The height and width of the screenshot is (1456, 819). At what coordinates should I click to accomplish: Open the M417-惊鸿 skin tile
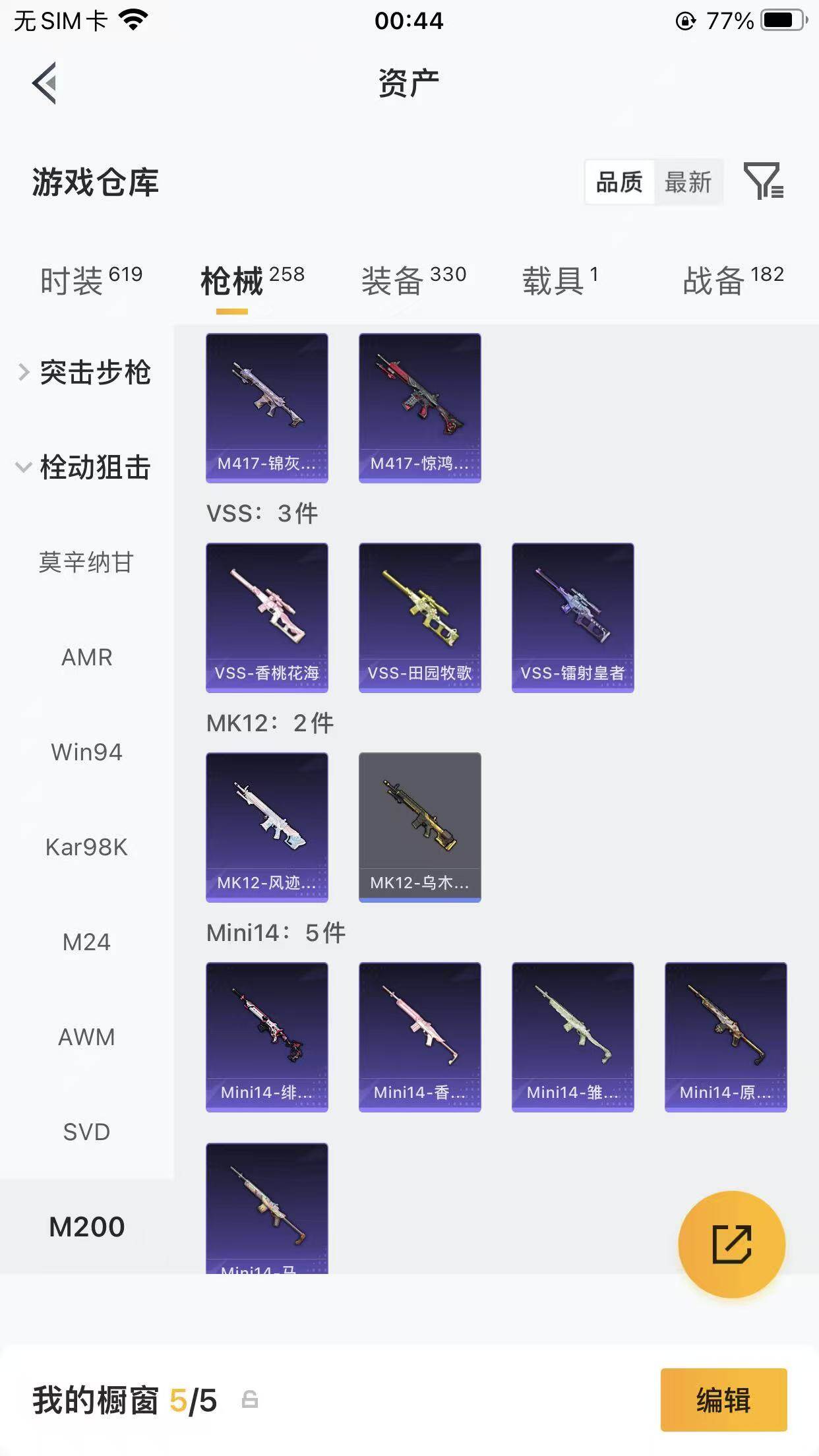[x=419, y=408]
